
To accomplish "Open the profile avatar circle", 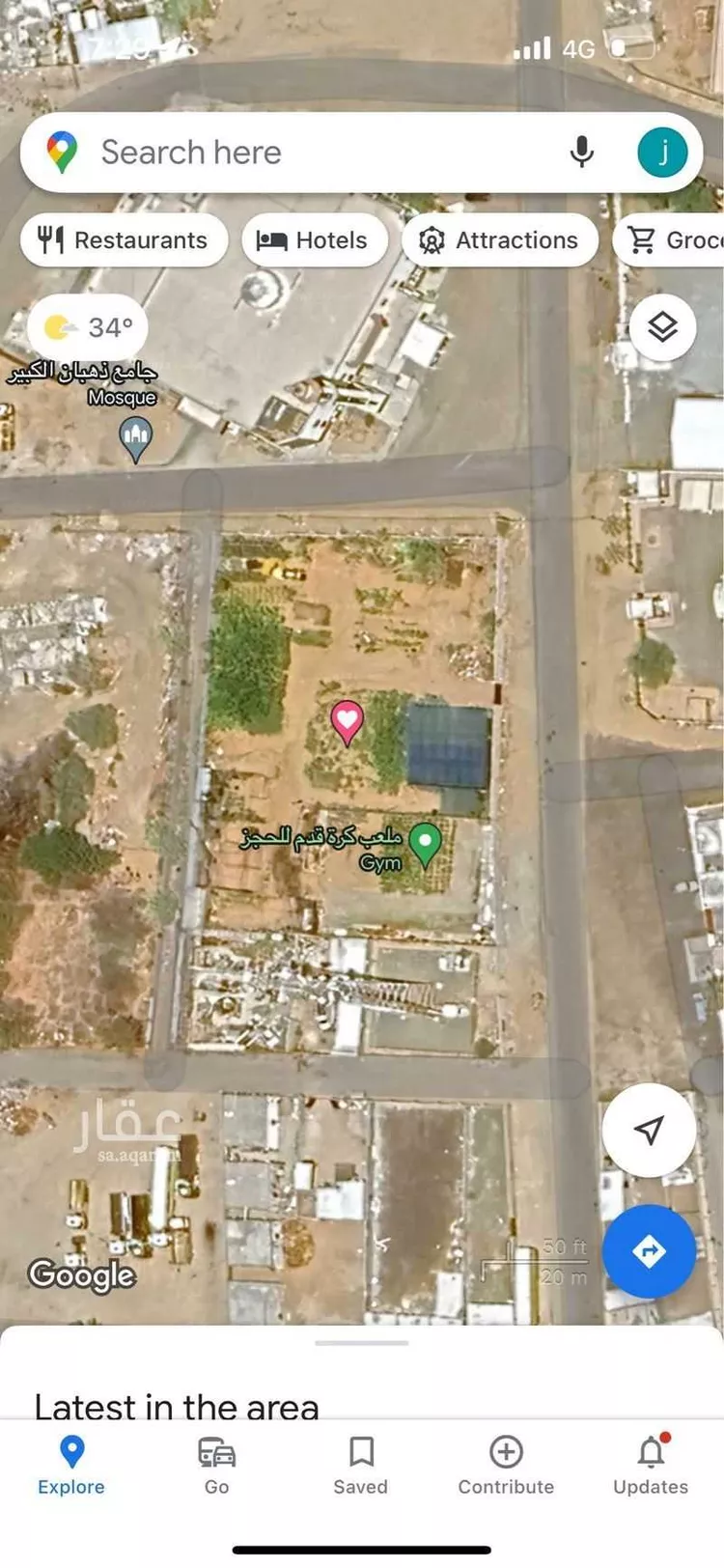I will (662, 152).
